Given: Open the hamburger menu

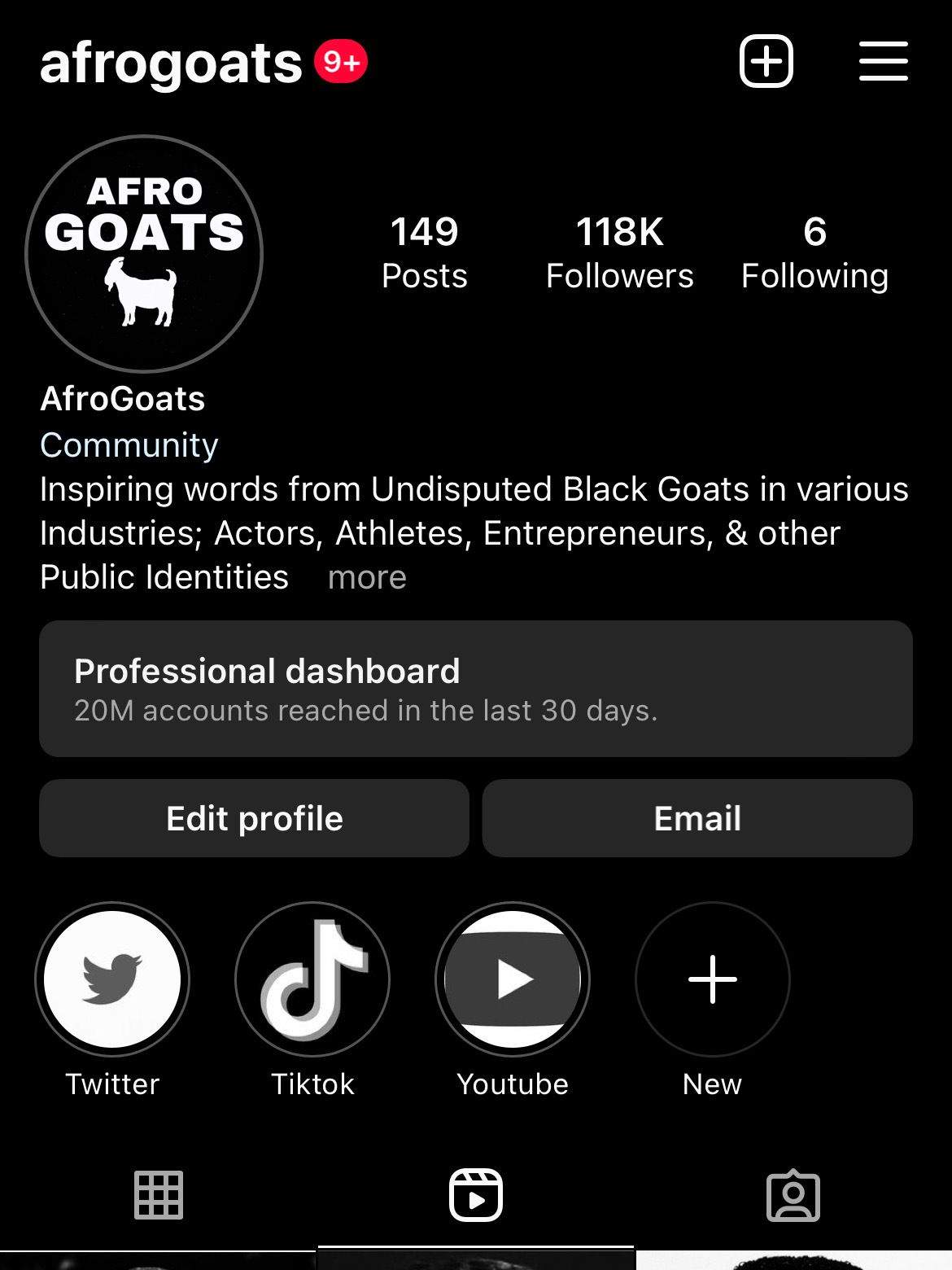Looking at the screenshot, I should (883, 62).
